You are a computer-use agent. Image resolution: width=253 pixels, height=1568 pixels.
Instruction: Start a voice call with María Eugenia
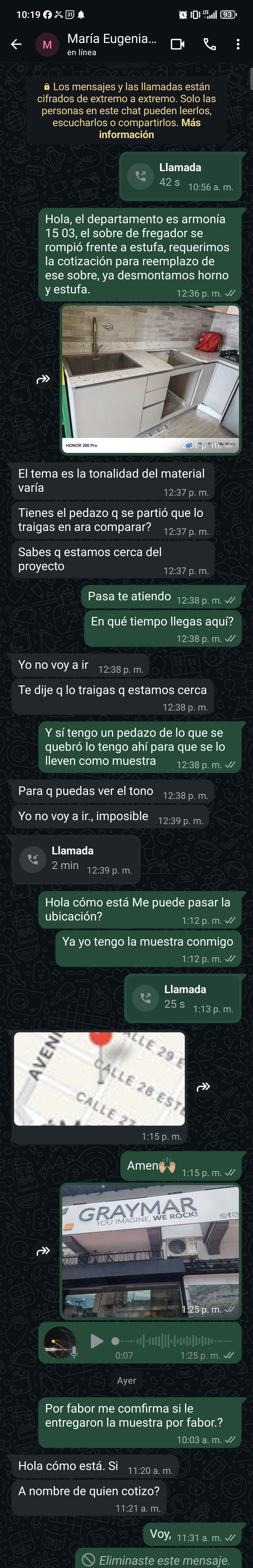click(x=210, y=44)
